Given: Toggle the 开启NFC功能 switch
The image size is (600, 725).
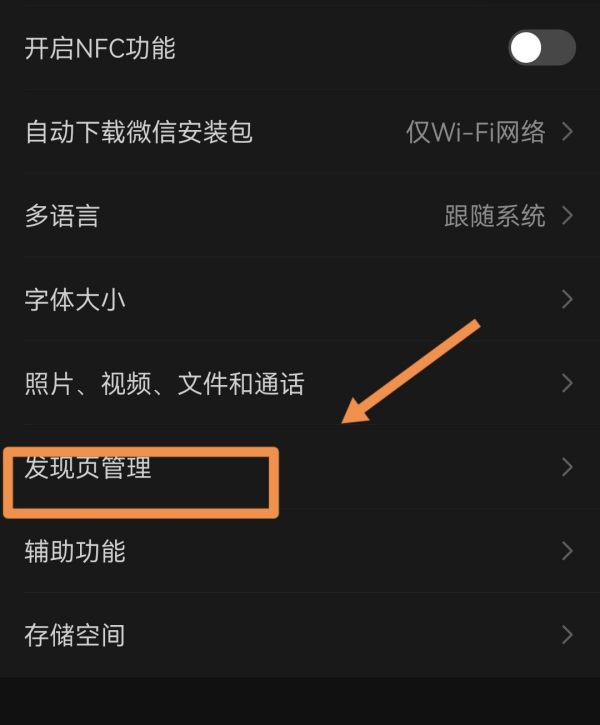Looking at the screenshot, I should (x=541, y=48).
